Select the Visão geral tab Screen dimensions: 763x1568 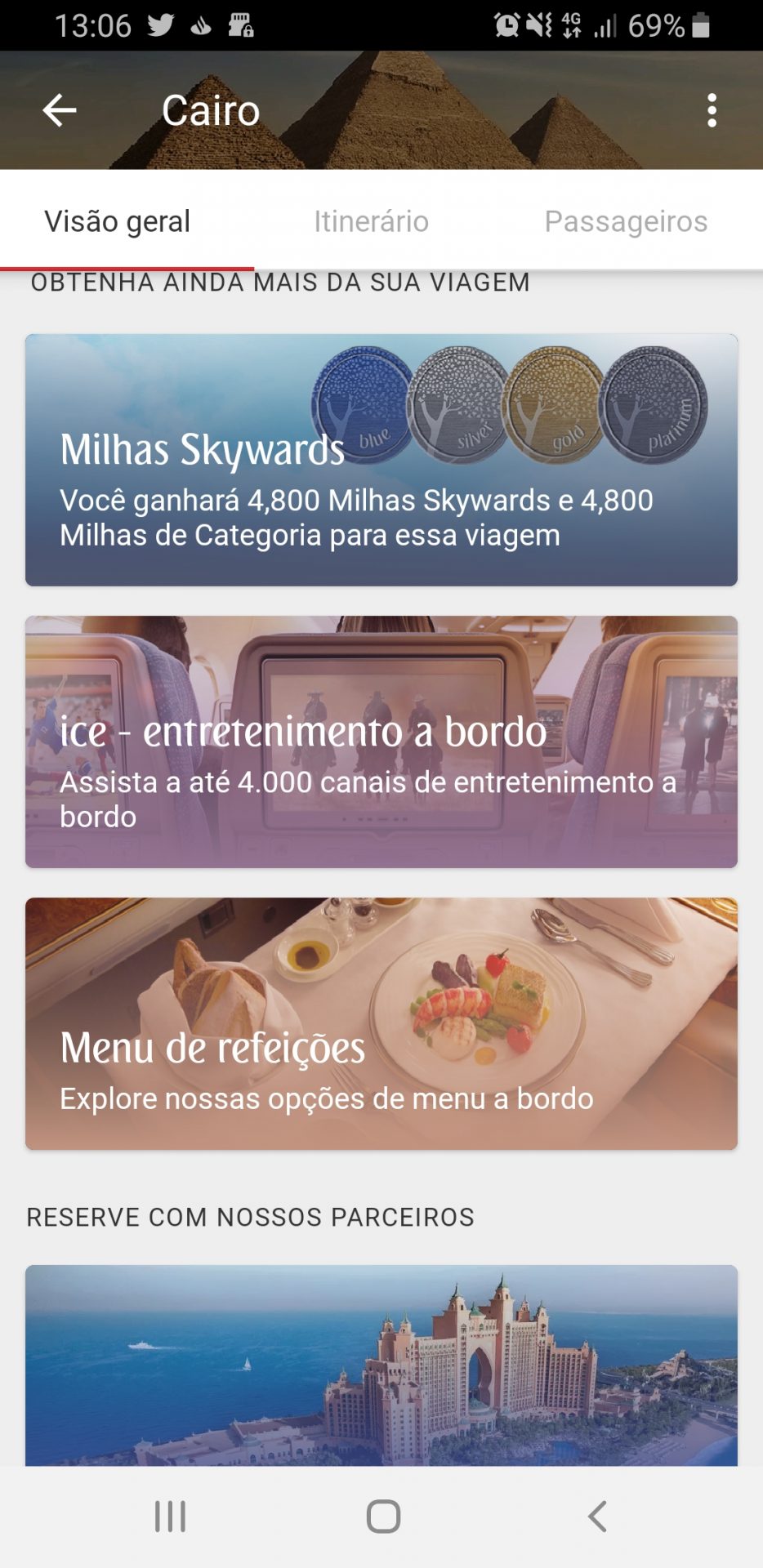[118, 221]
